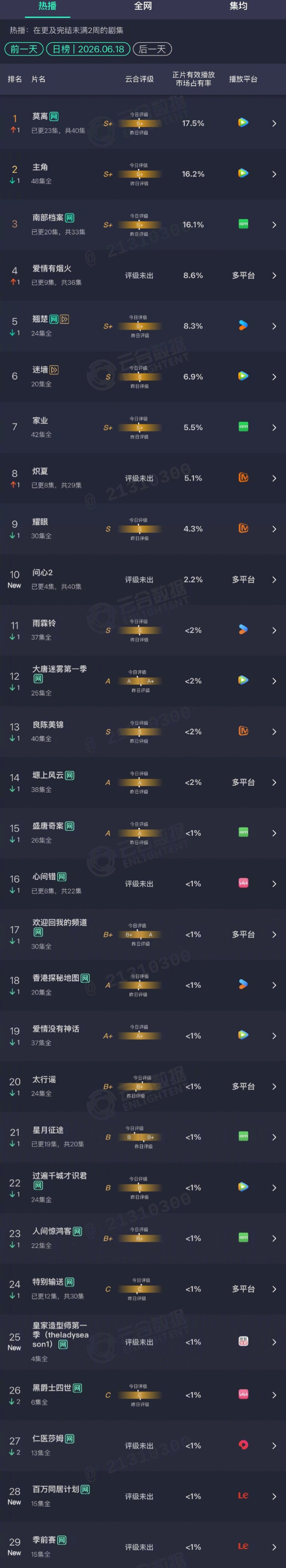Open the 翘楚 entry
This screenshot has width=286, height=1568.
pos(143,326)
